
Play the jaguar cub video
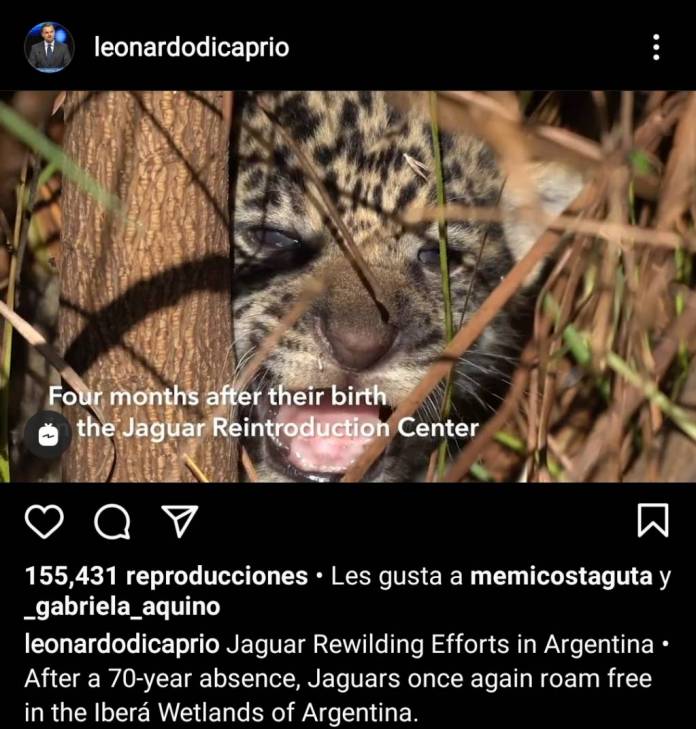pos(348,287)
